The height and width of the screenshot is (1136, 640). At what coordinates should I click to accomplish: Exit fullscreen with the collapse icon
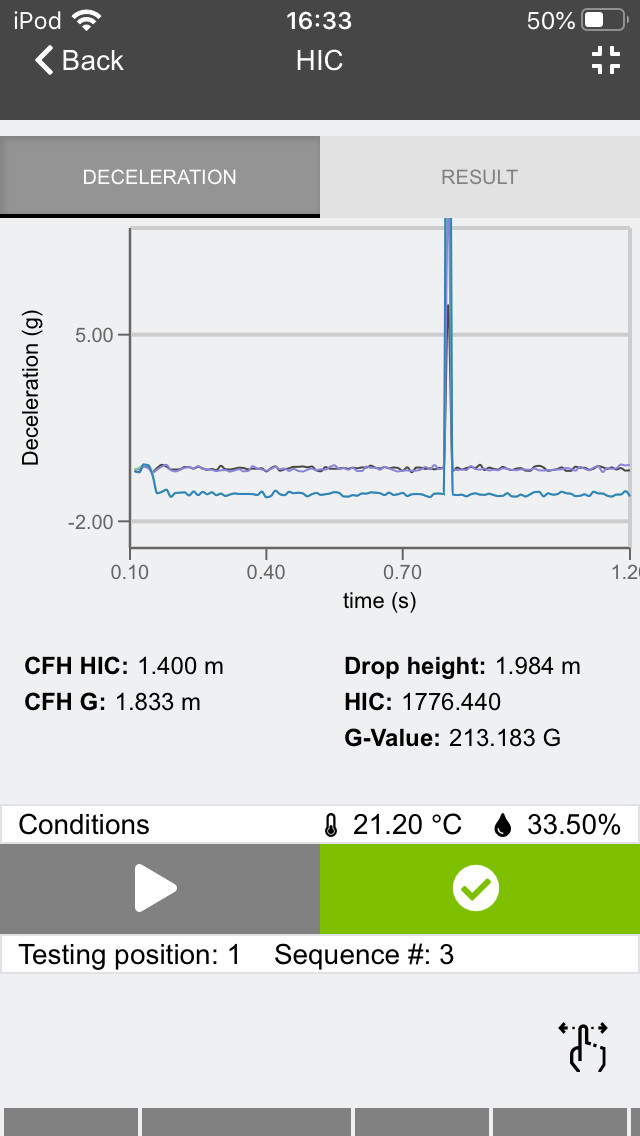(x=605, y=60)
